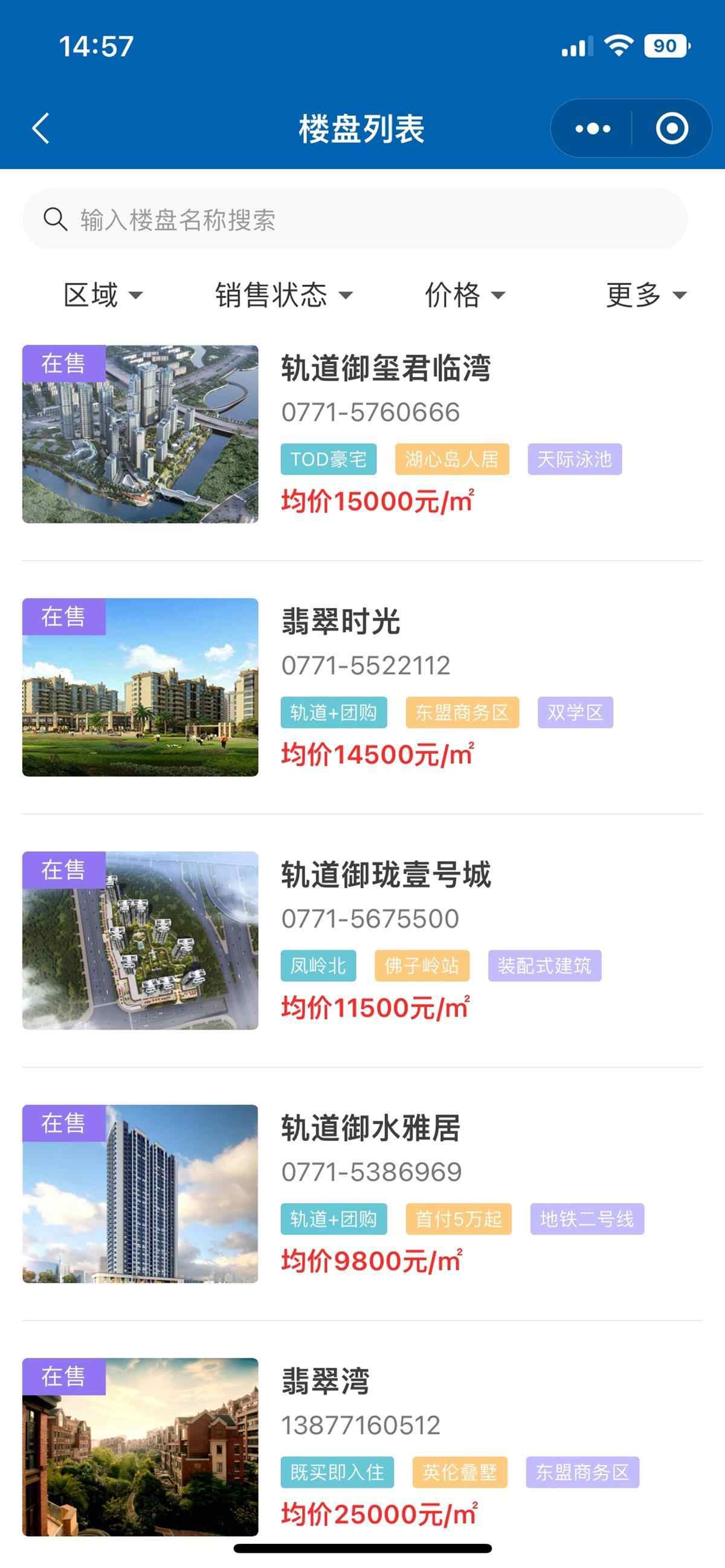Show 更多 filter options
Viewport: 725px width, 1568px height.
[646, 295]
